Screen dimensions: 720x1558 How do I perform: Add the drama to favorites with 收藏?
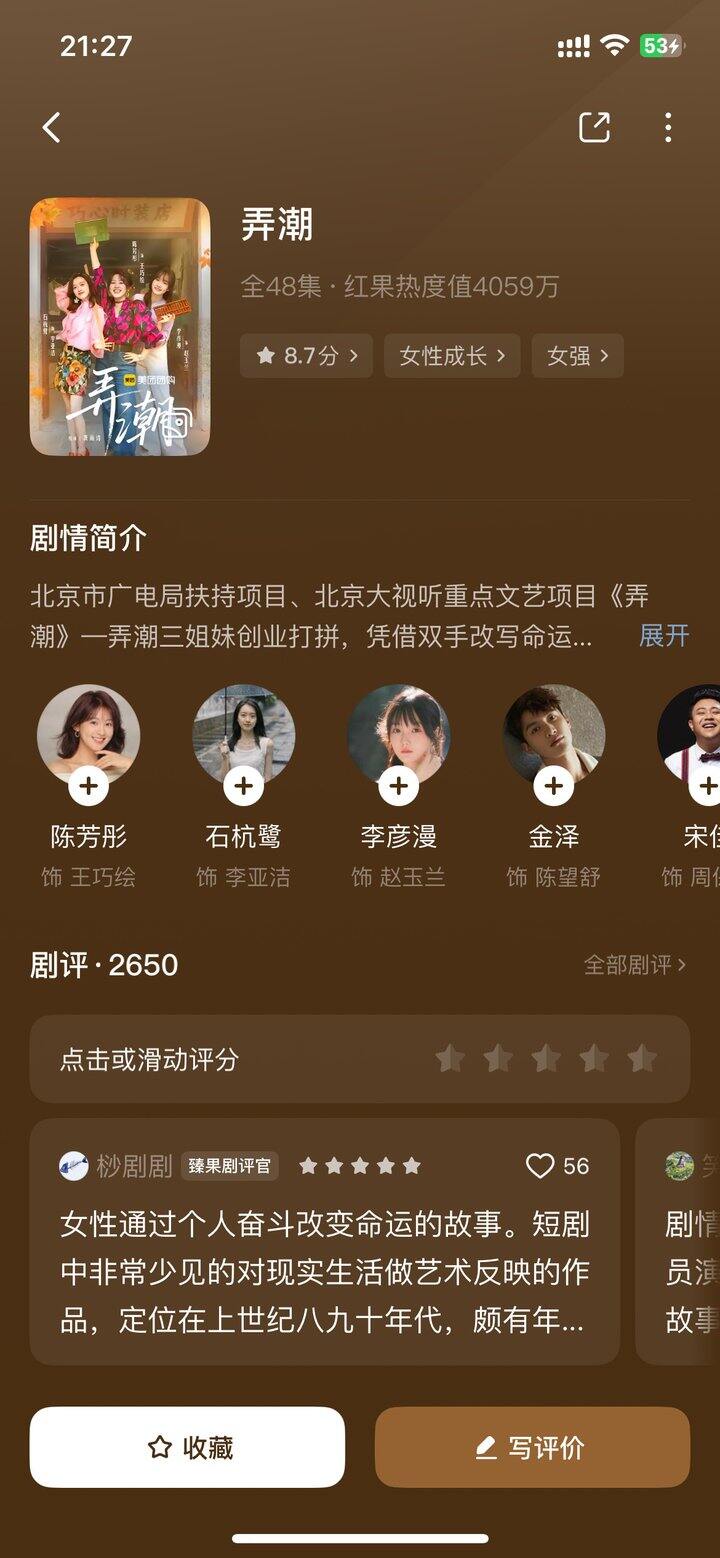coord(187,1447)
